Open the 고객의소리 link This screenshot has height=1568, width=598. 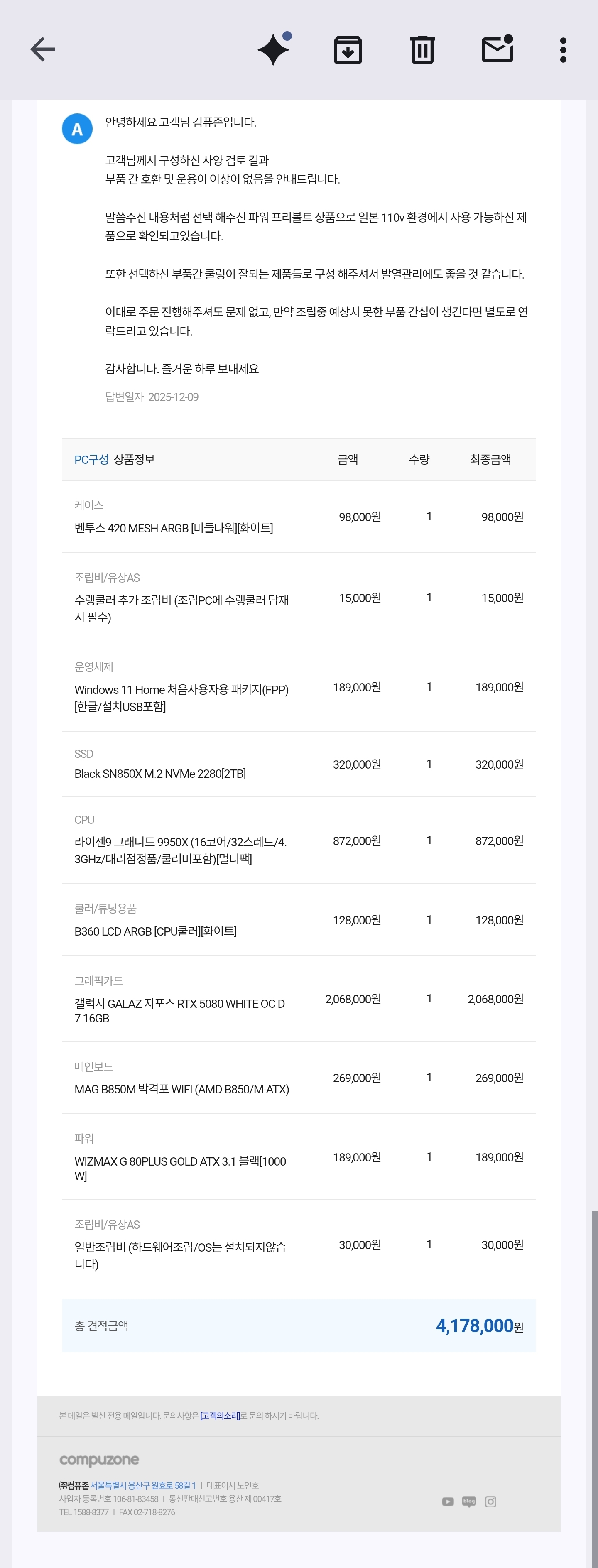pyautogui.click(x=220, y=1416)
